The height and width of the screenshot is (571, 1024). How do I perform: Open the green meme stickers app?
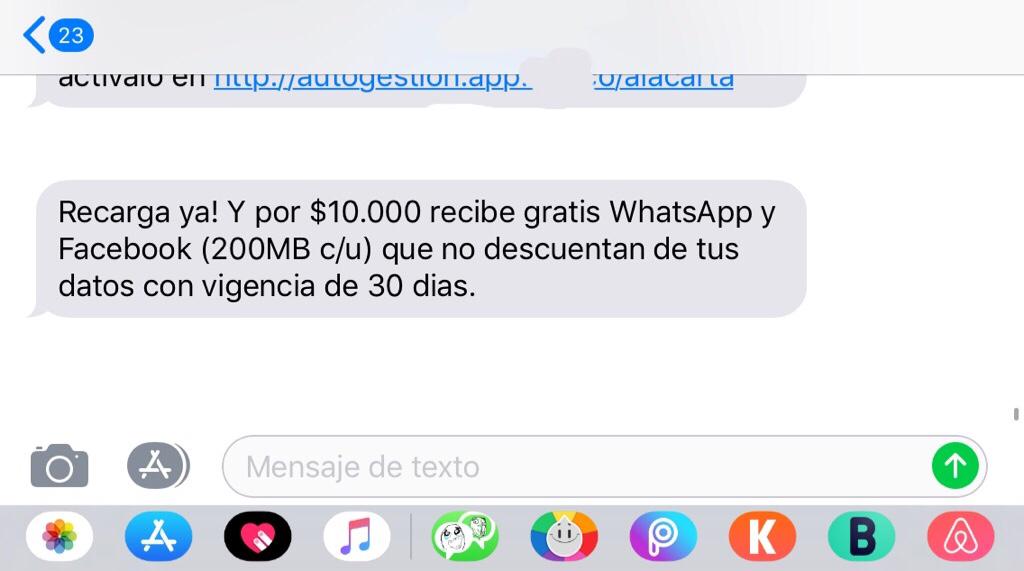[464, 538]
